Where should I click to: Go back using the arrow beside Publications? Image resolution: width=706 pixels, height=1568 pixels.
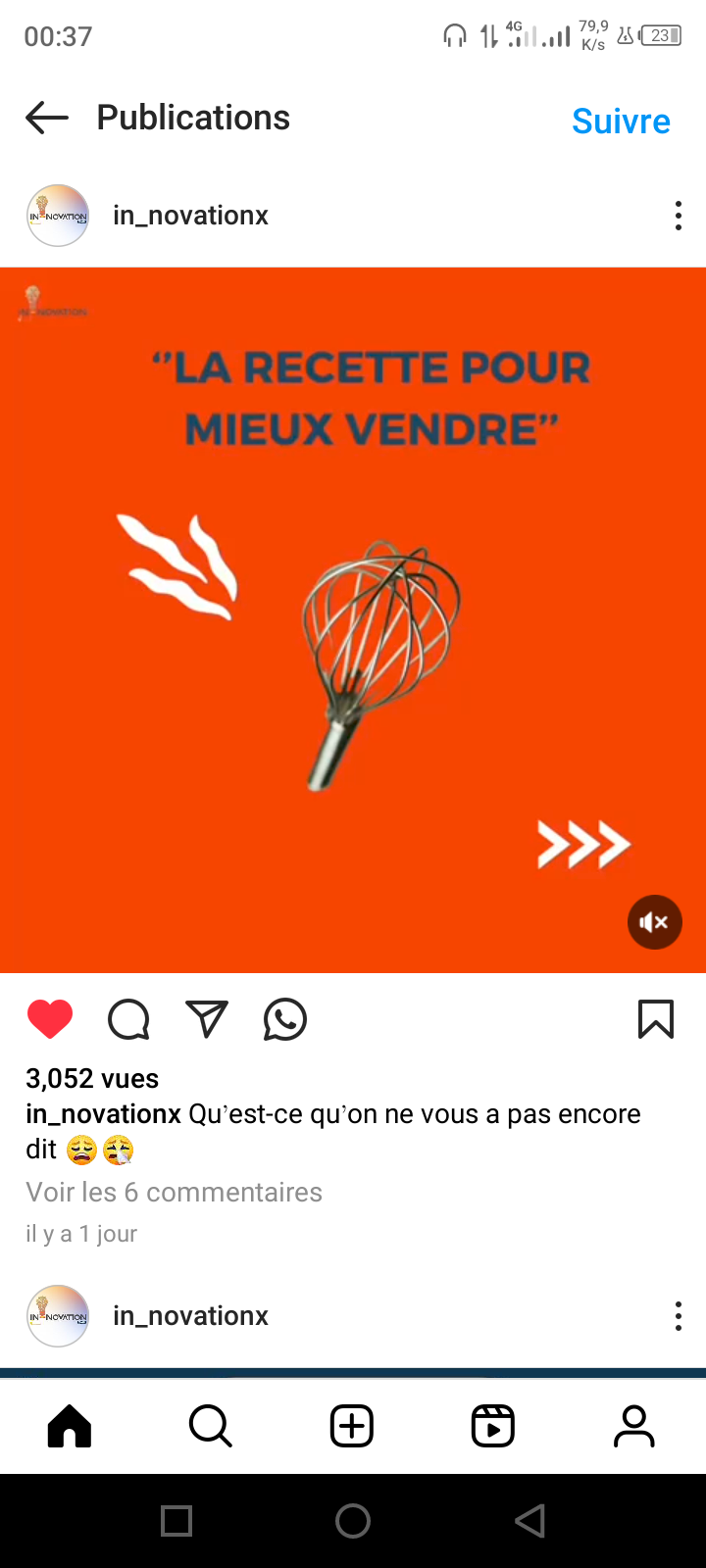click(x=47, y=119)
